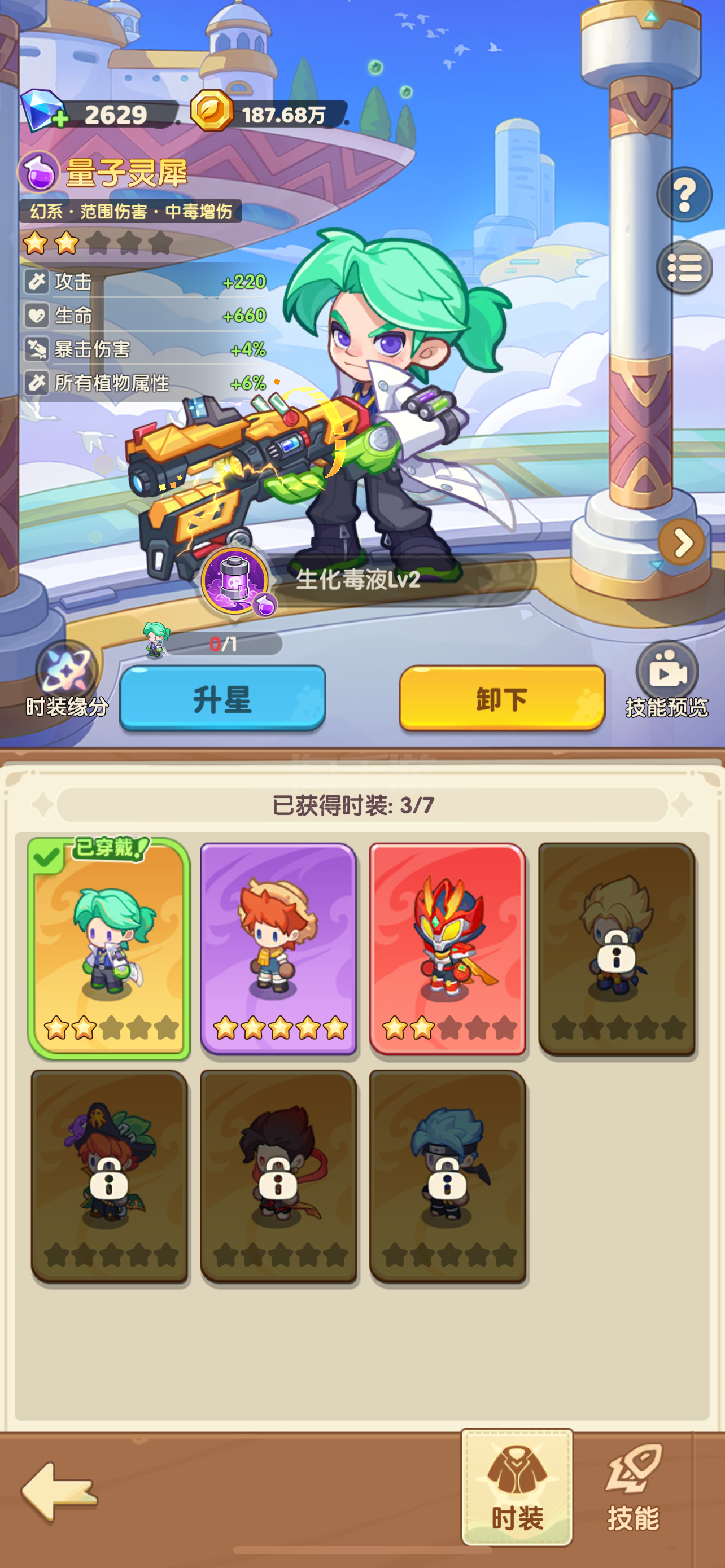Screen dimensions: 725x1568
Task: Go back with the bottom-left arrow
Action: pos(59,1491)
